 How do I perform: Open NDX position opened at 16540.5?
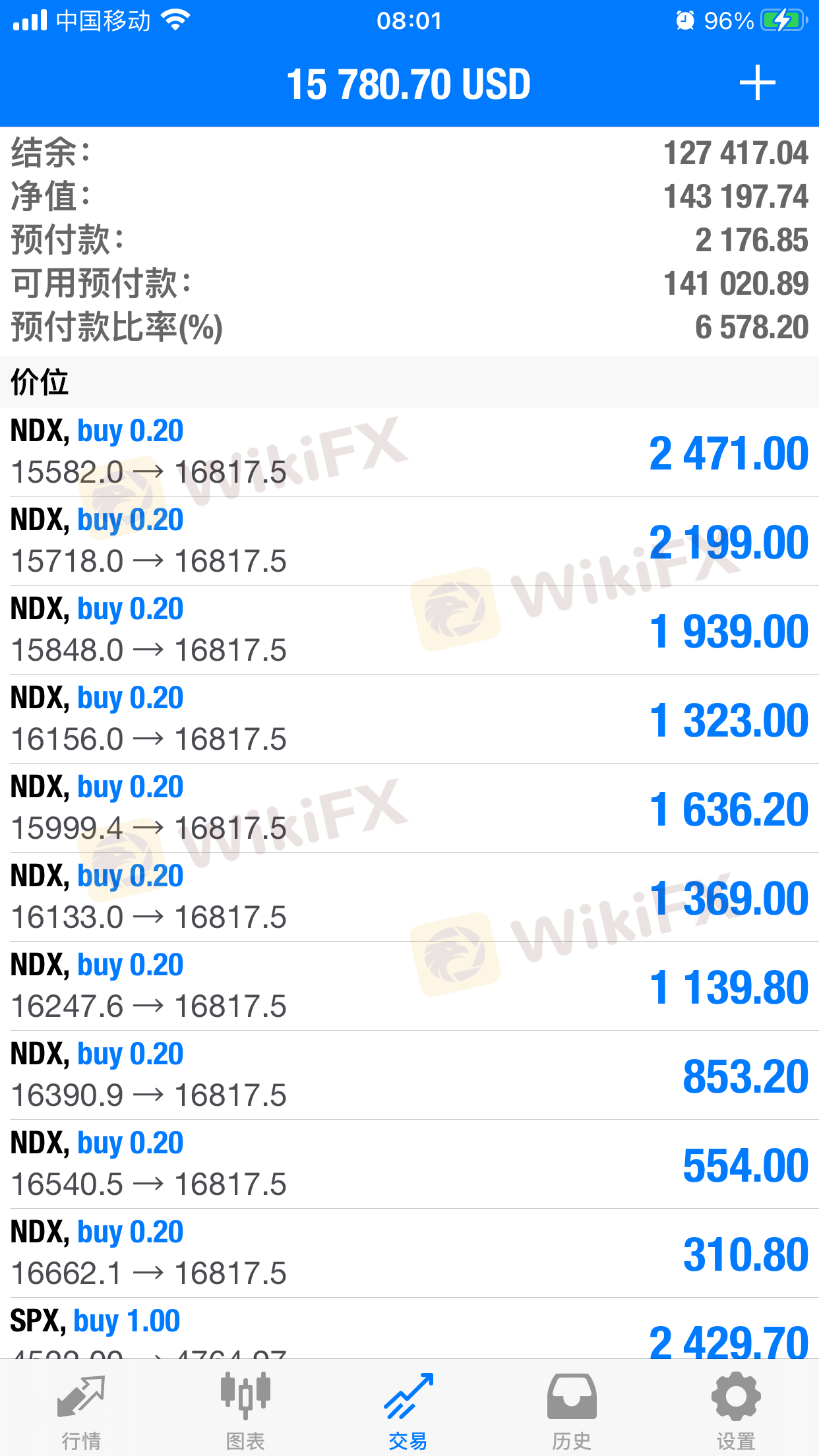(x=409, y=1165)
